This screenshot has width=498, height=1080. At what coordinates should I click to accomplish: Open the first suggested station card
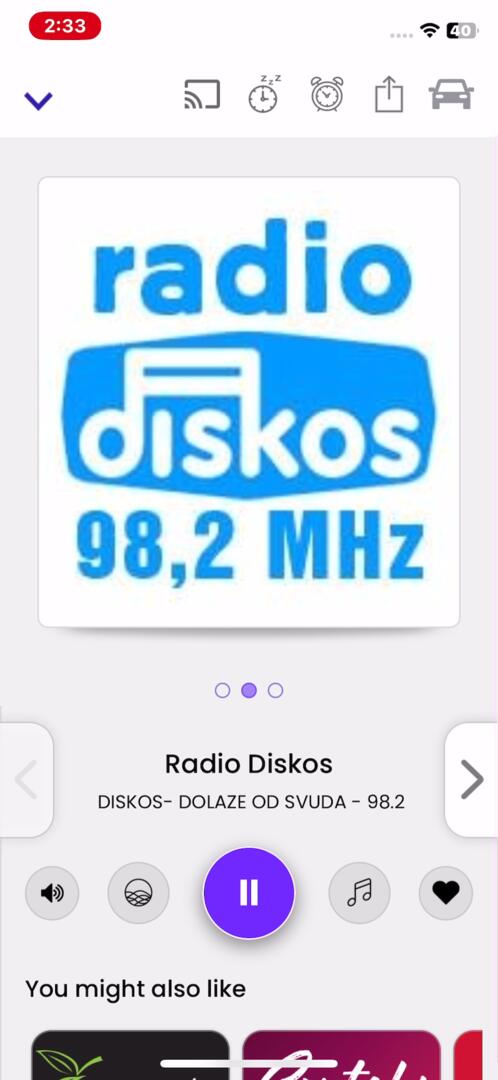(131, 1055)
